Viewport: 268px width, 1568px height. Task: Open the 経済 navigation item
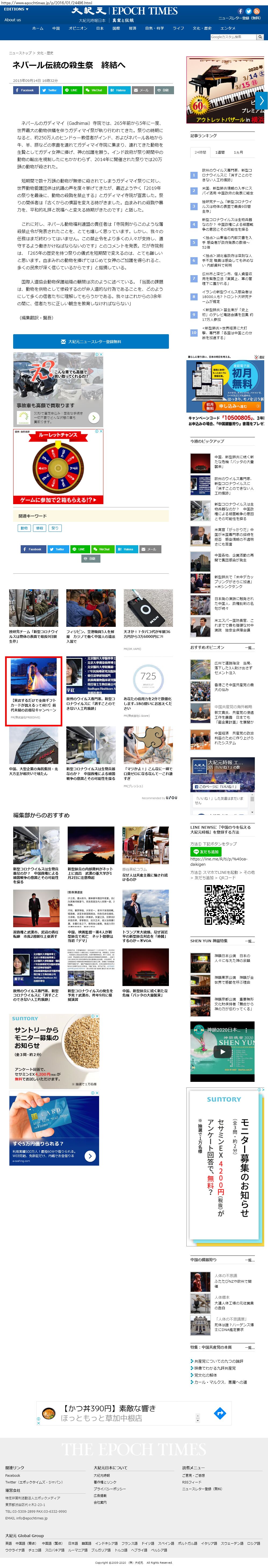click(132, 28)
